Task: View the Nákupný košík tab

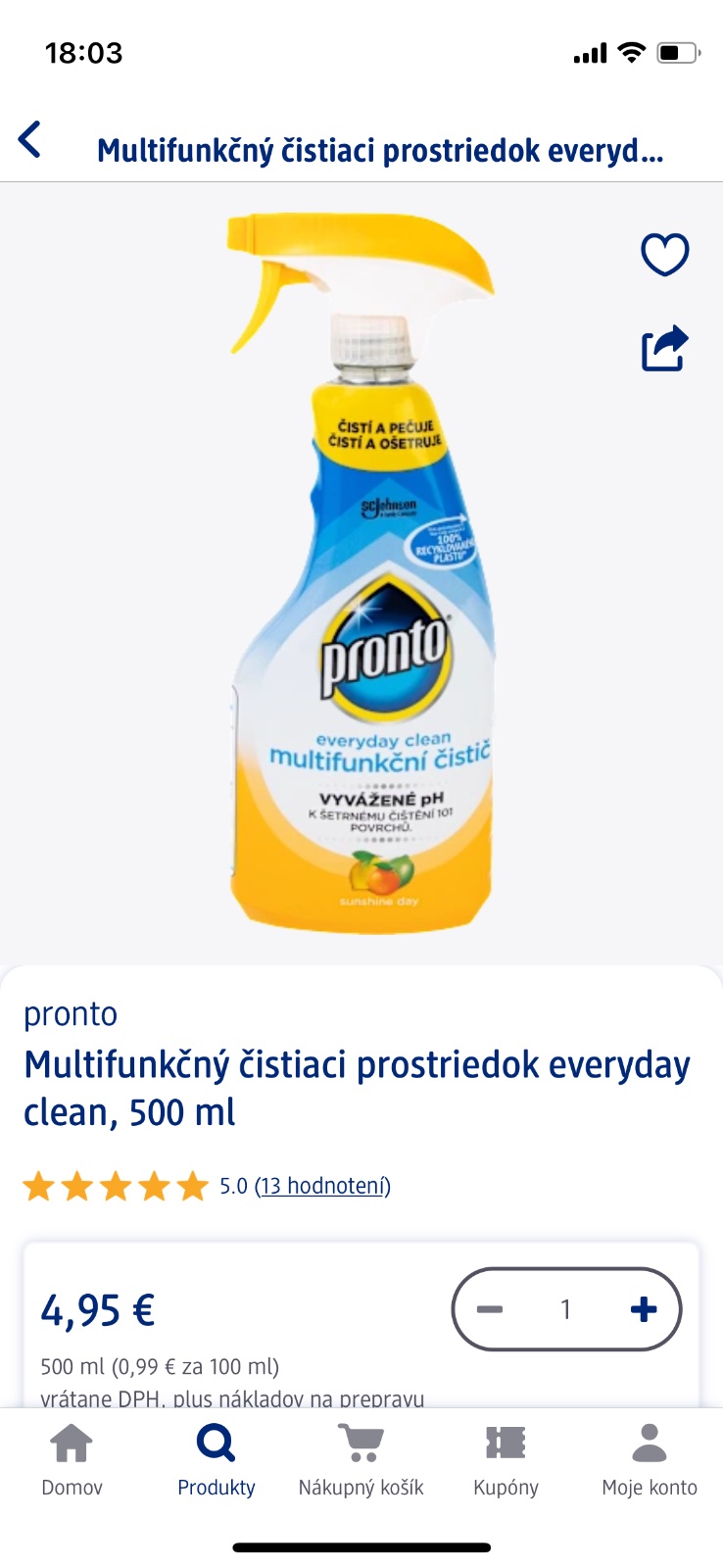Action: coord(361,1459)
